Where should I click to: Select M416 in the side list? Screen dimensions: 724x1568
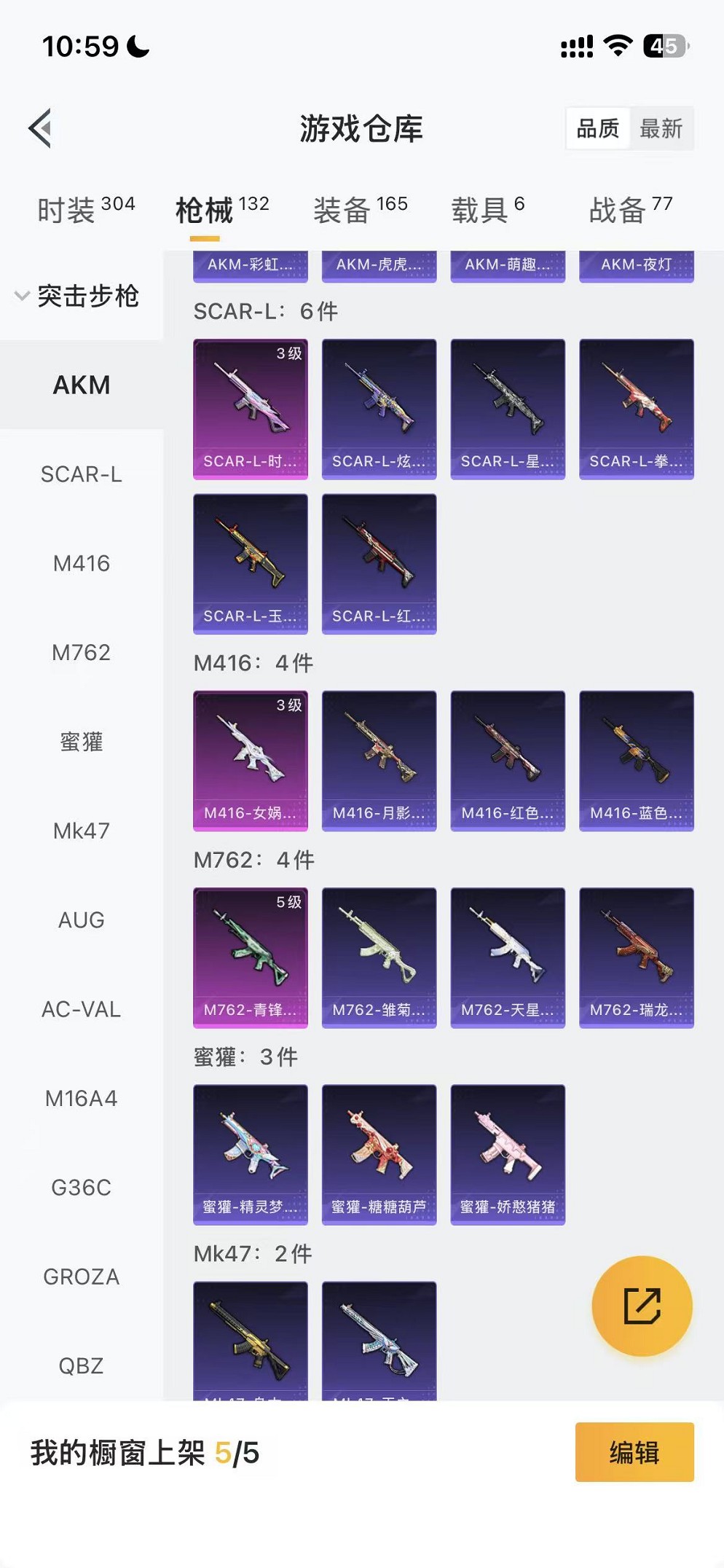81,563
